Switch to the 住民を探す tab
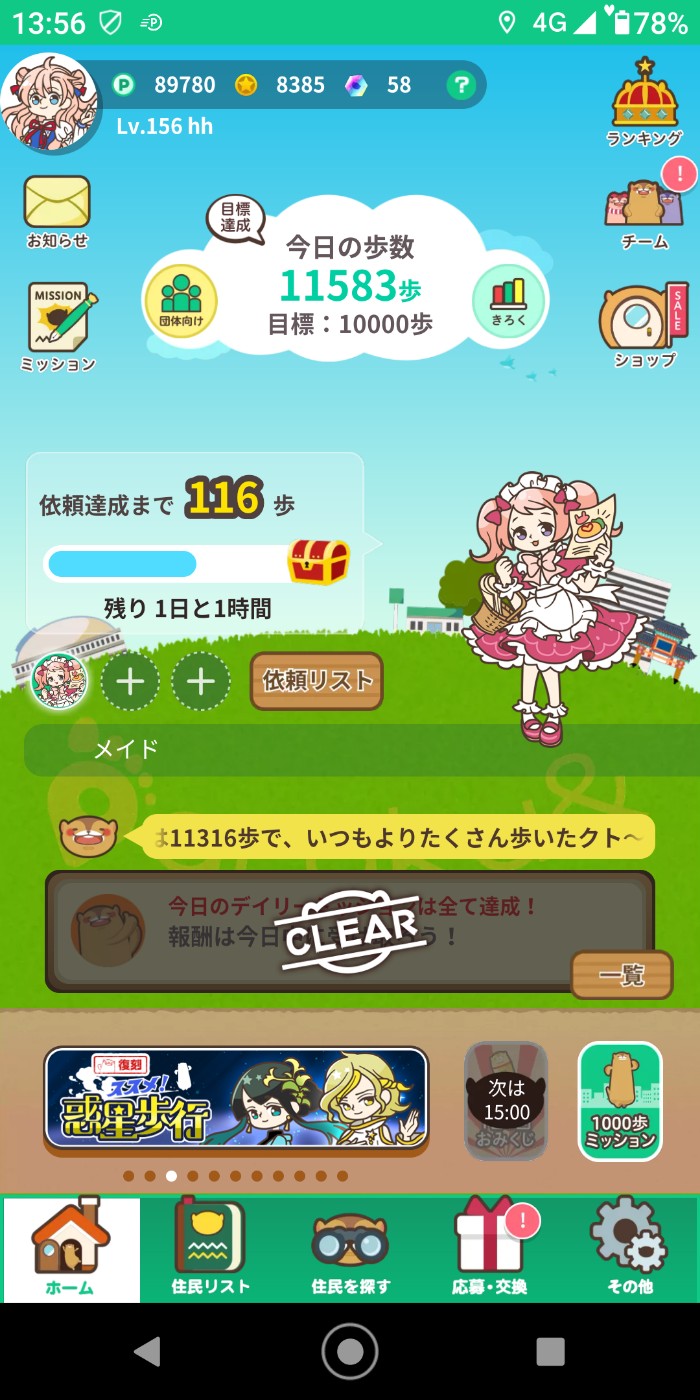This screenshot has width=700, height=1400. (350, 1248)
